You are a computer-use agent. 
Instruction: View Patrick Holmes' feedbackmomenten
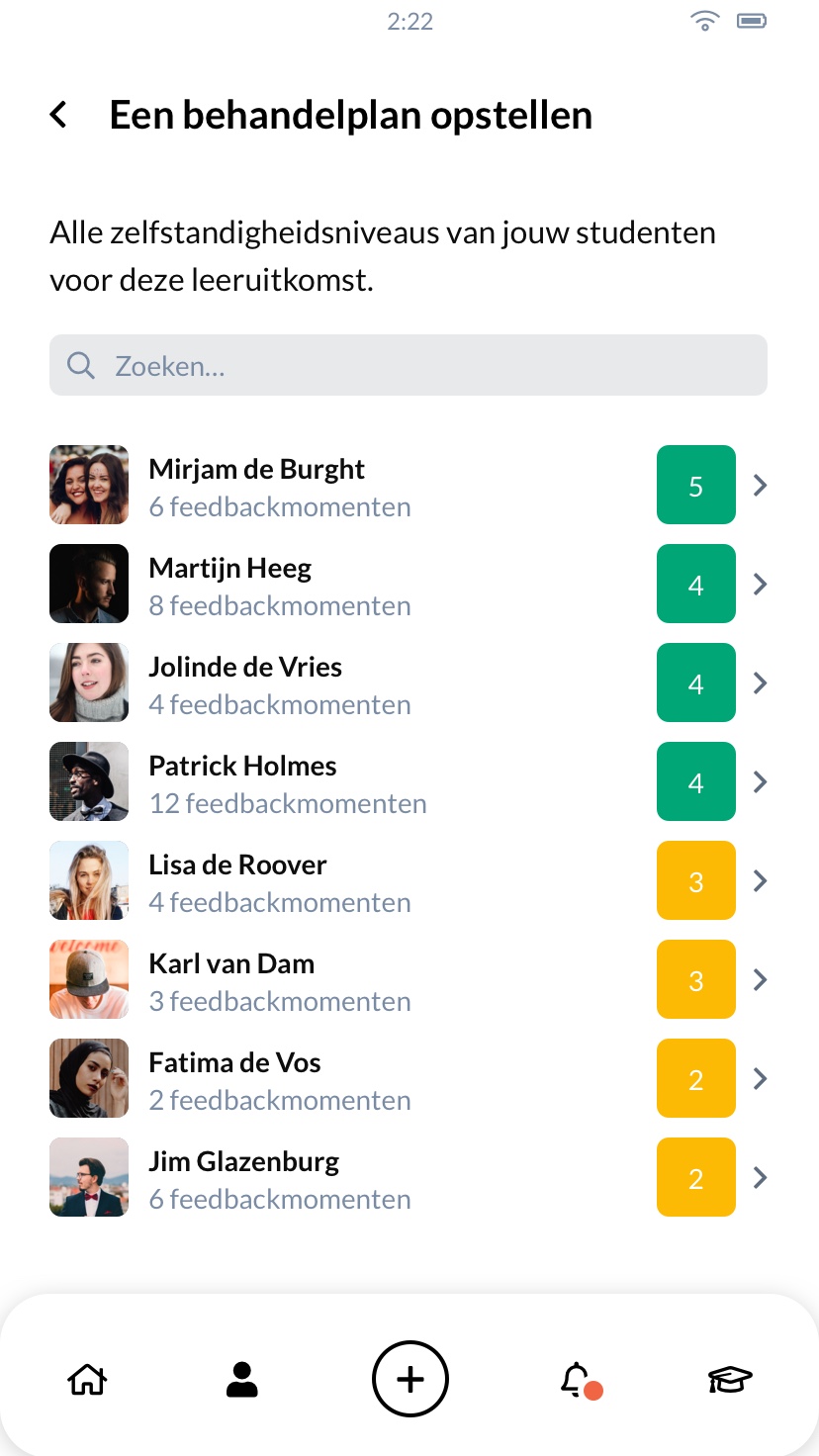(409, 781)
